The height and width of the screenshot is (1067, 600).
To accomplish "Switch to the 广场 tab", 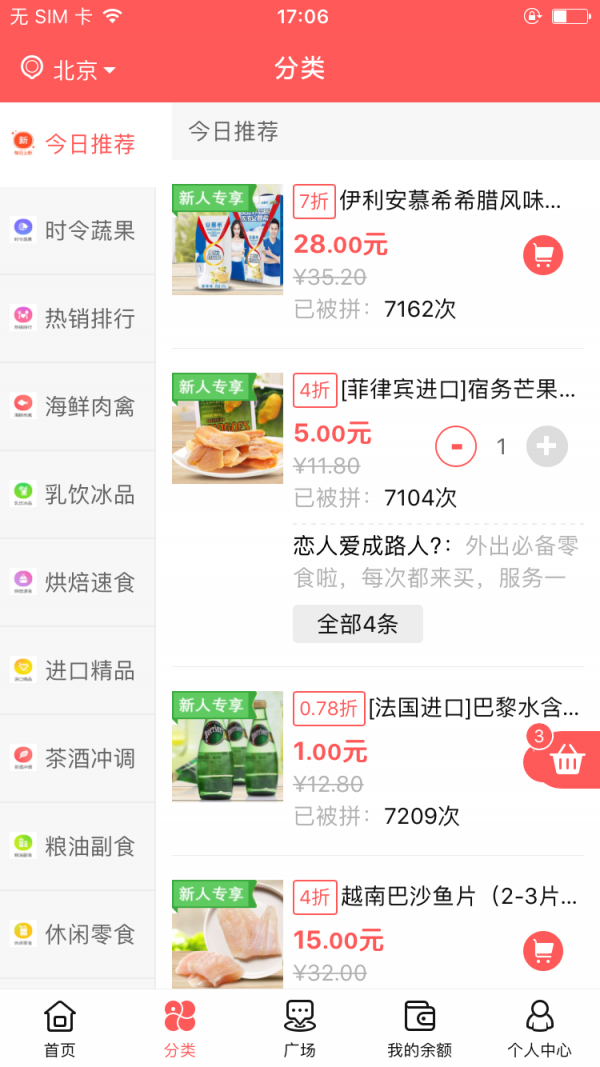I will (x=299, y=1029).
